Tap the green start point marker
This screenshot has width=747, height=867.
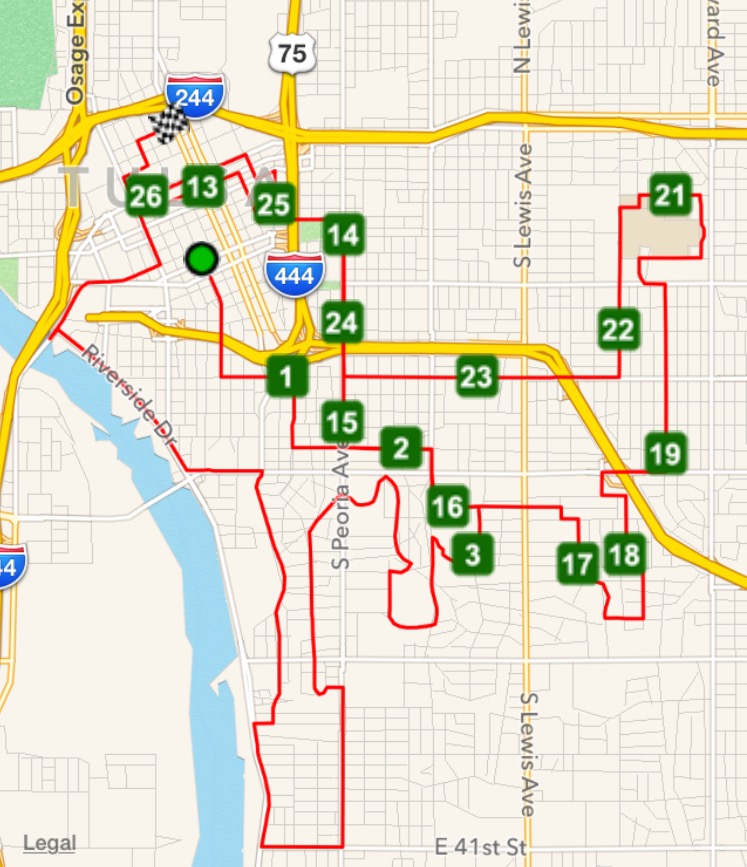click(201, 260)
